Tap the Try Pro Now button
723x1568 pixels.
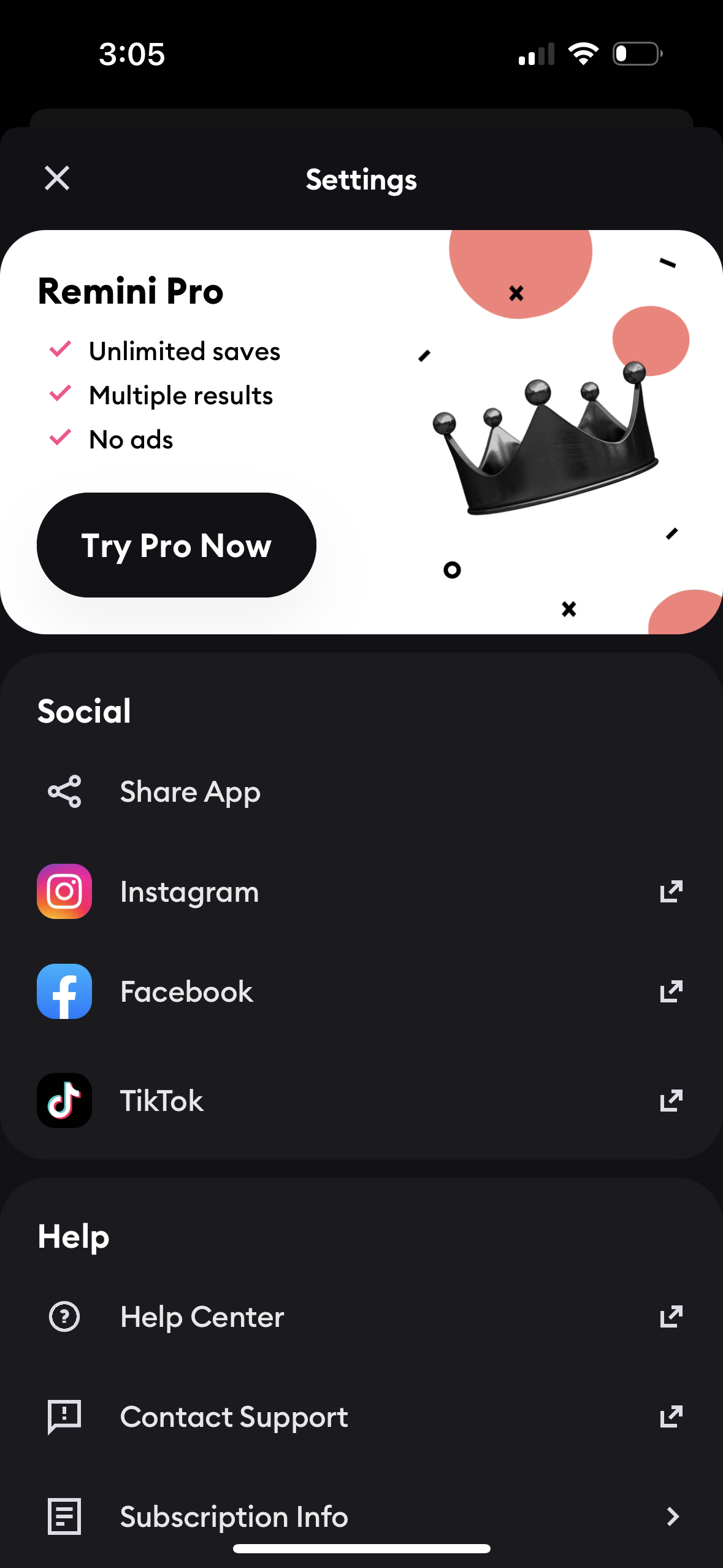176,545
